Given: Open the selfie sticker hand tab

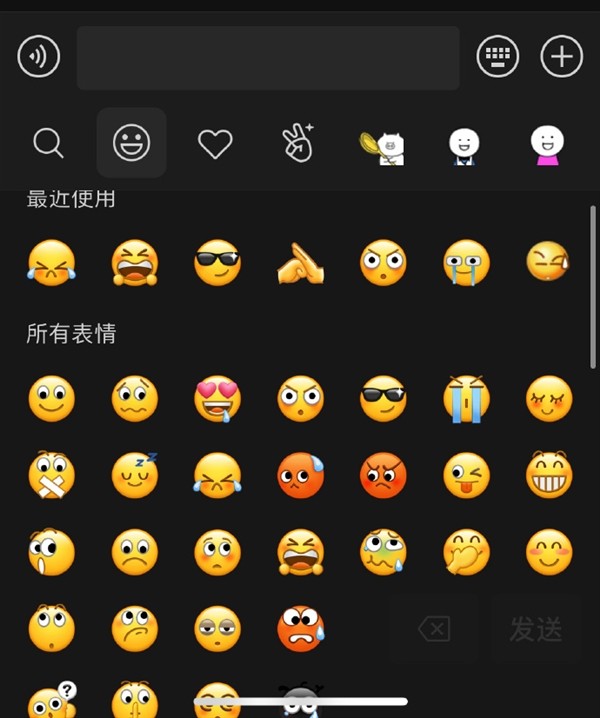Looking at the screenshot, I should 298,144.
